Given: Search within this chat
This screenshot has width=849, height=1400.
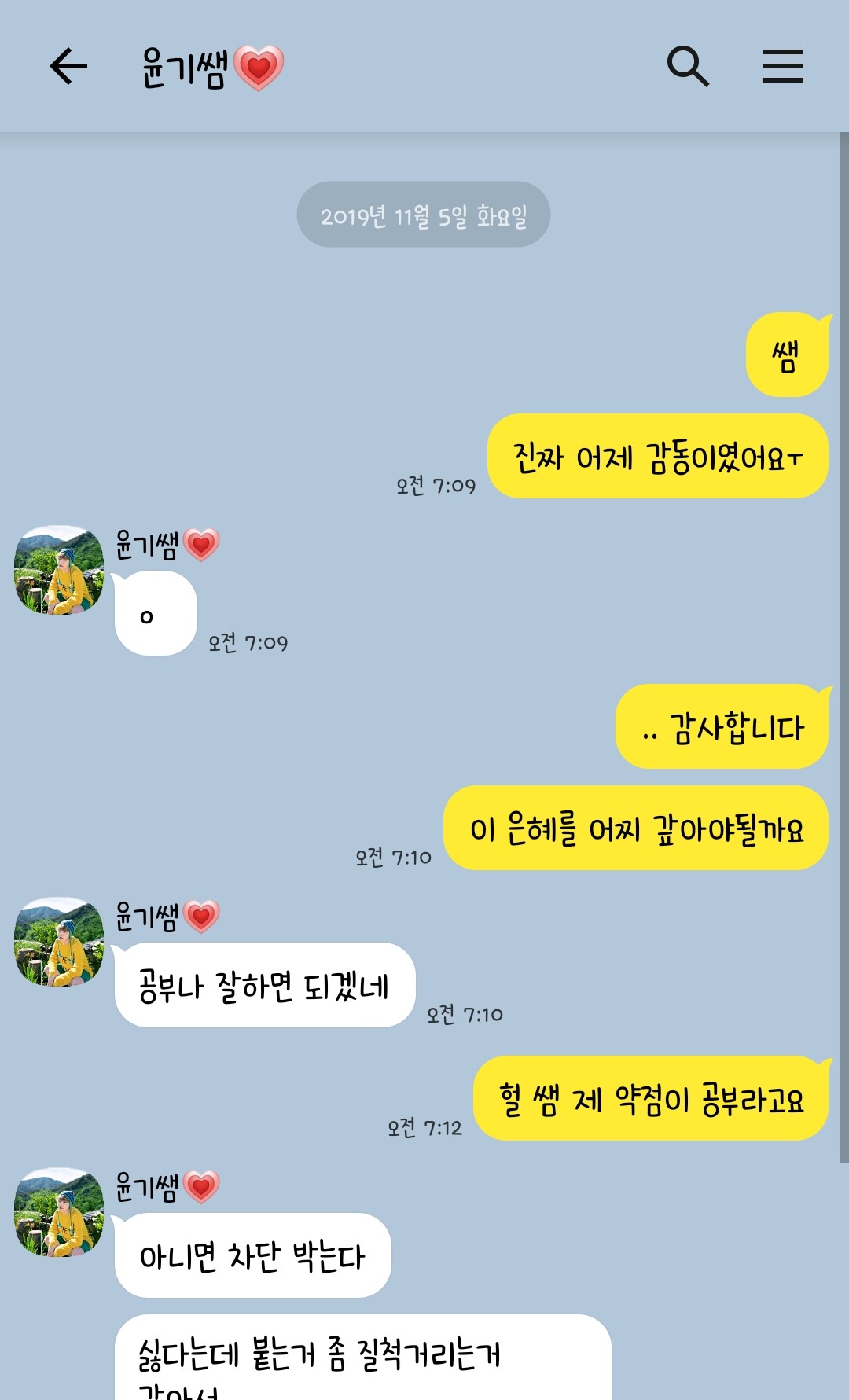Looking at the screenshot, I should coord(688,66).
